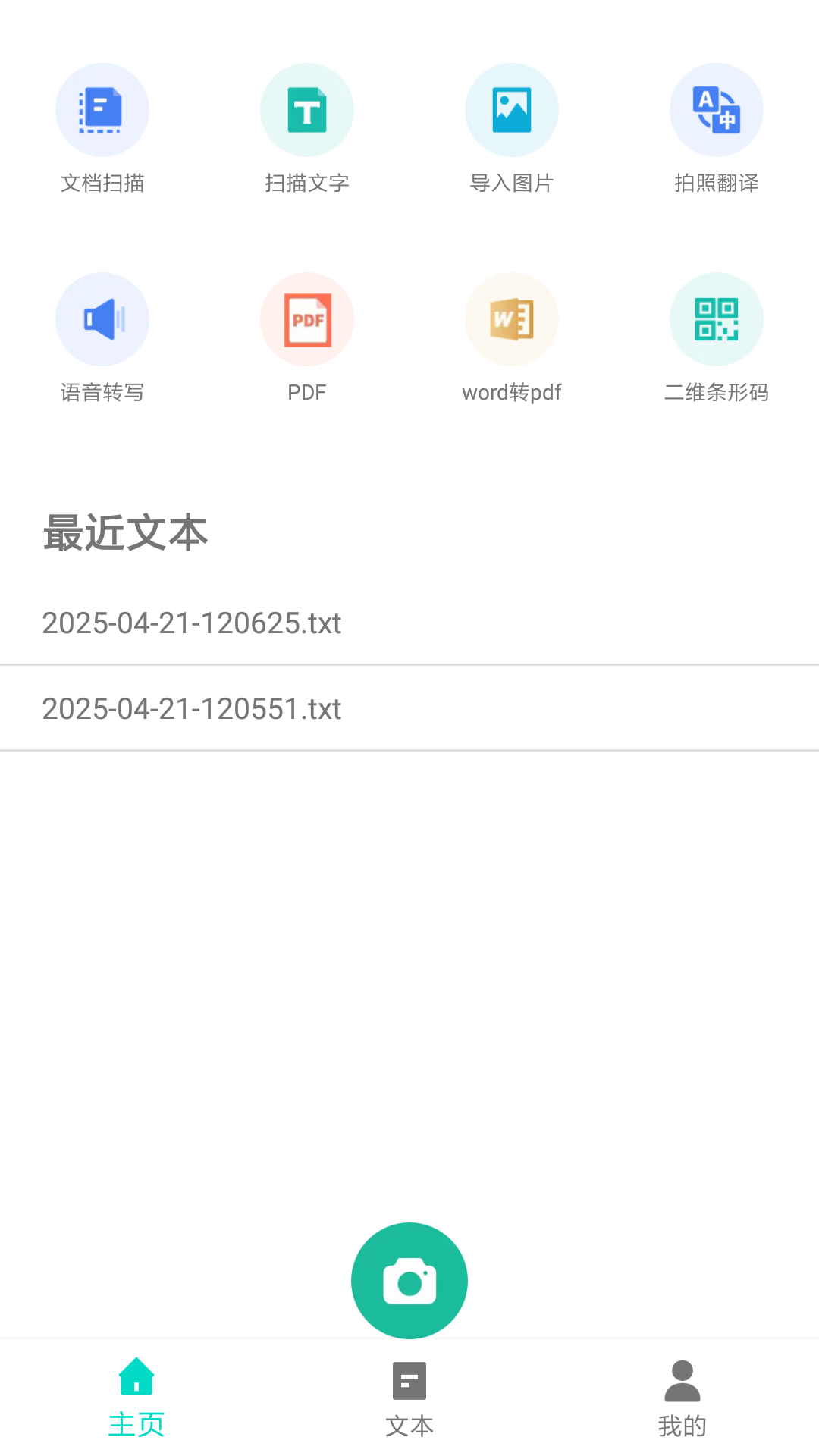
Task: Open the 文档扫描 document scanner tool
Action: pyautogui.click(x=102, y=129)
